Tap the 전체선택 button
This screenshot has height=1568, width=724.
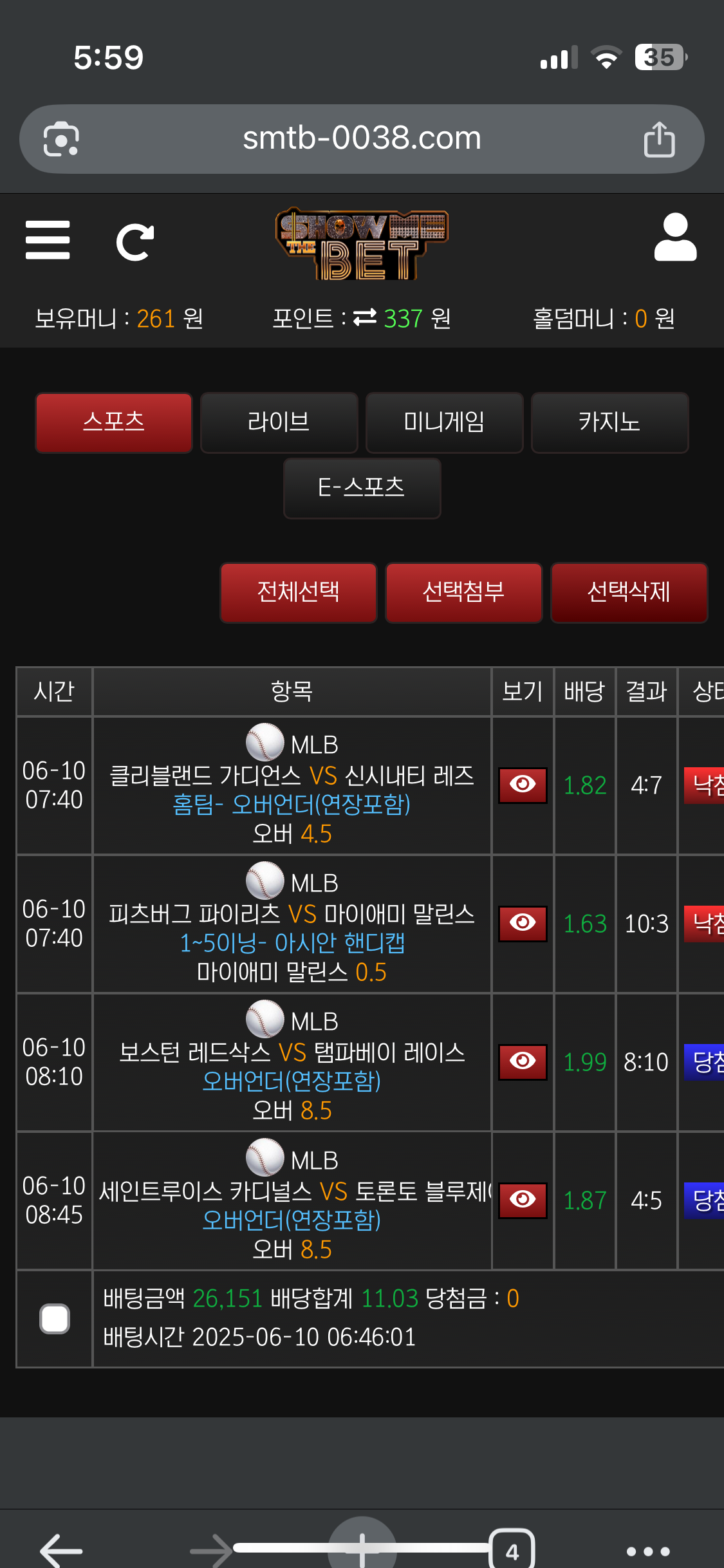point(299,592)
